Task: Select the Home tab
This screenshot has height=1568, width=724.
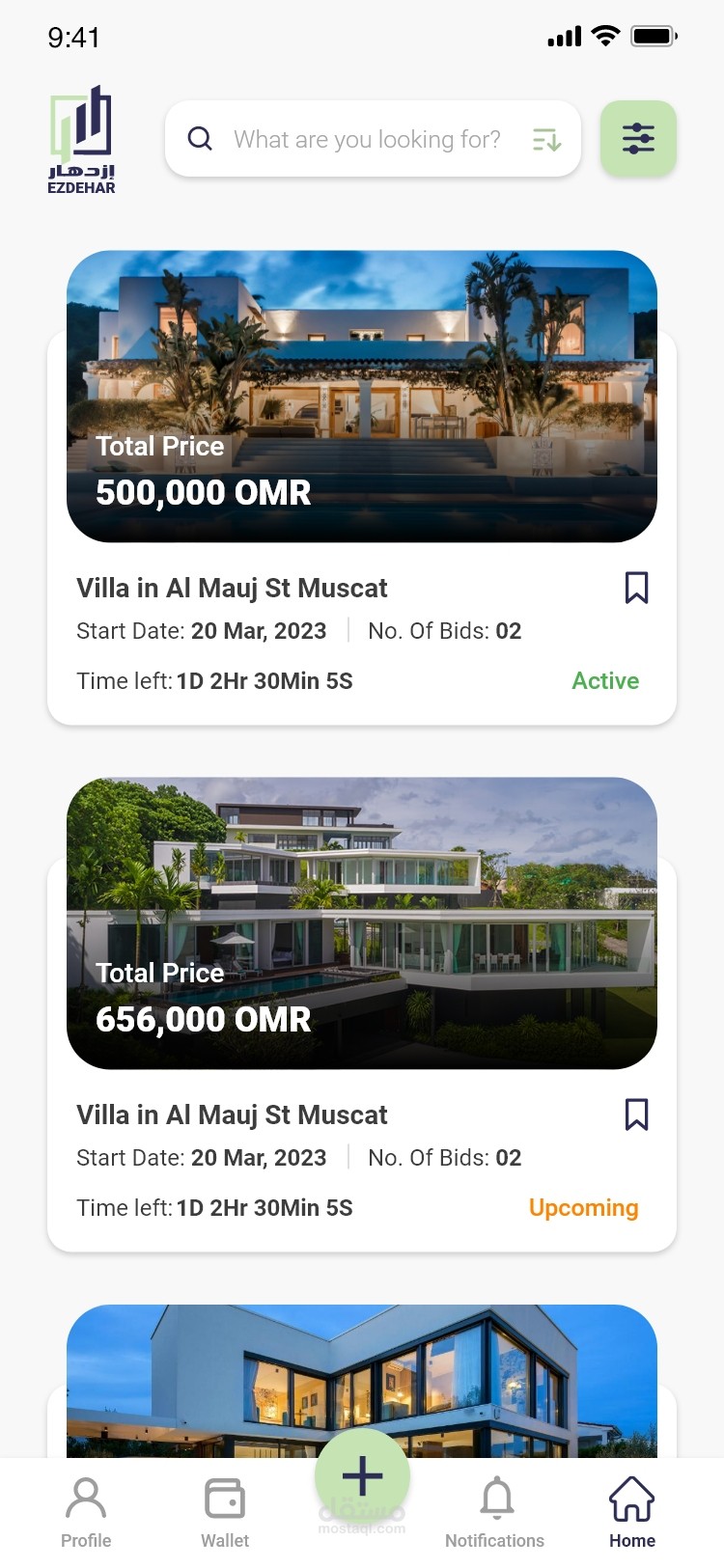Action: 632,1512
